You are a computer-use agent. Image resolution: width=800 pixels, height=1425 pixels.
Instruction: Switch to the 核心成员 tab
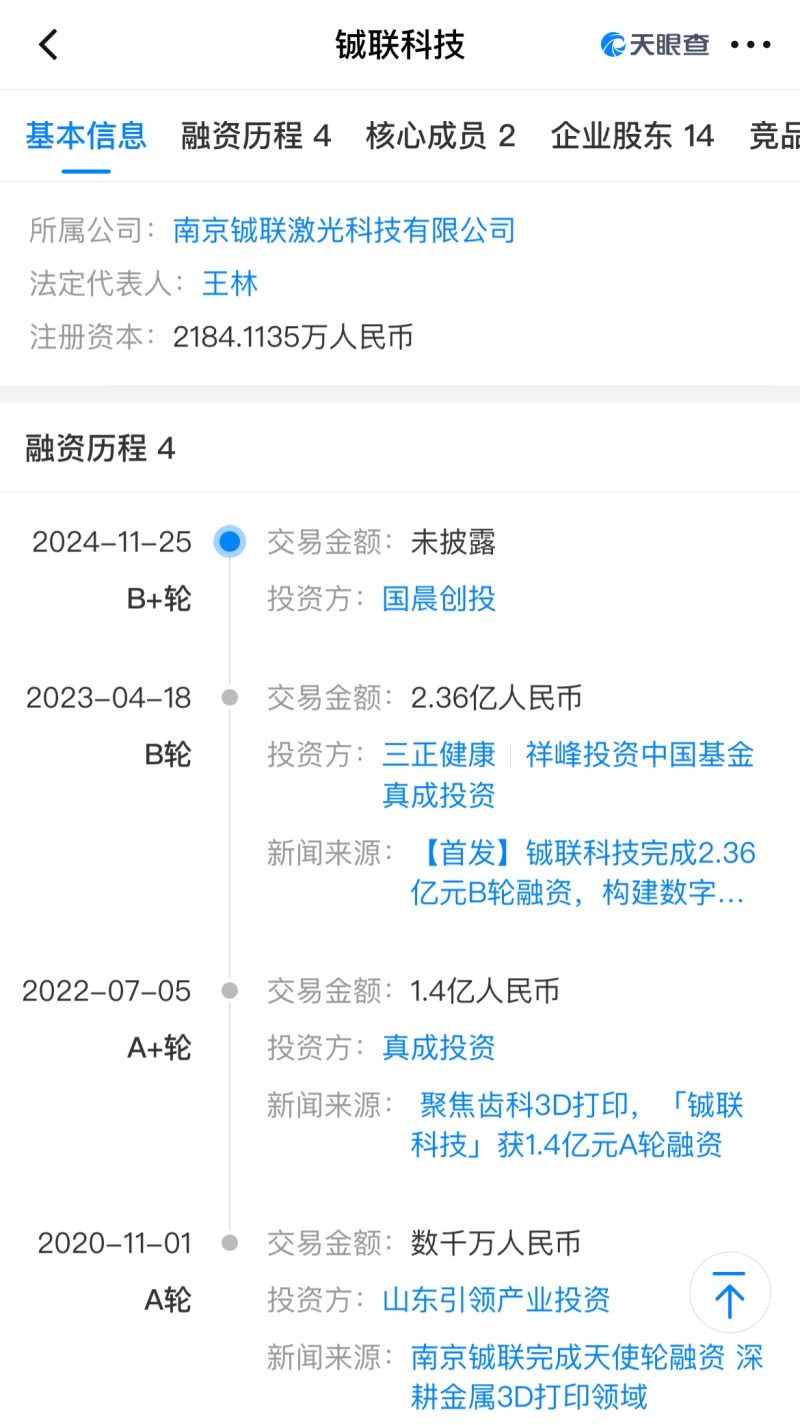point(440,136)
